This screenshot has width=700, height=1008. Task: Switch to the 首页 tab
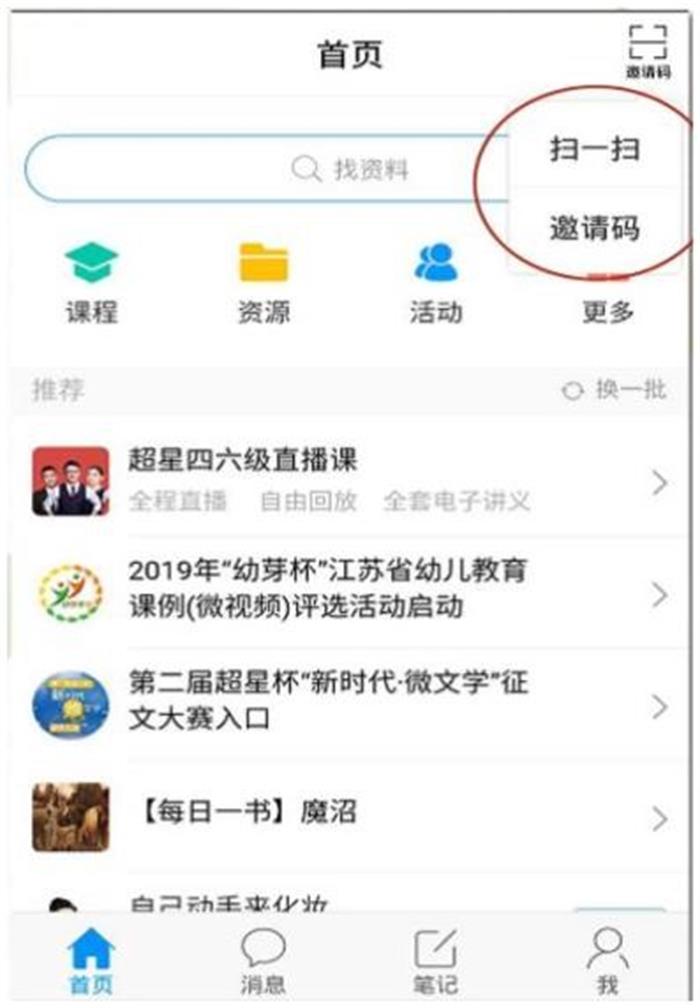coord(91,960)
